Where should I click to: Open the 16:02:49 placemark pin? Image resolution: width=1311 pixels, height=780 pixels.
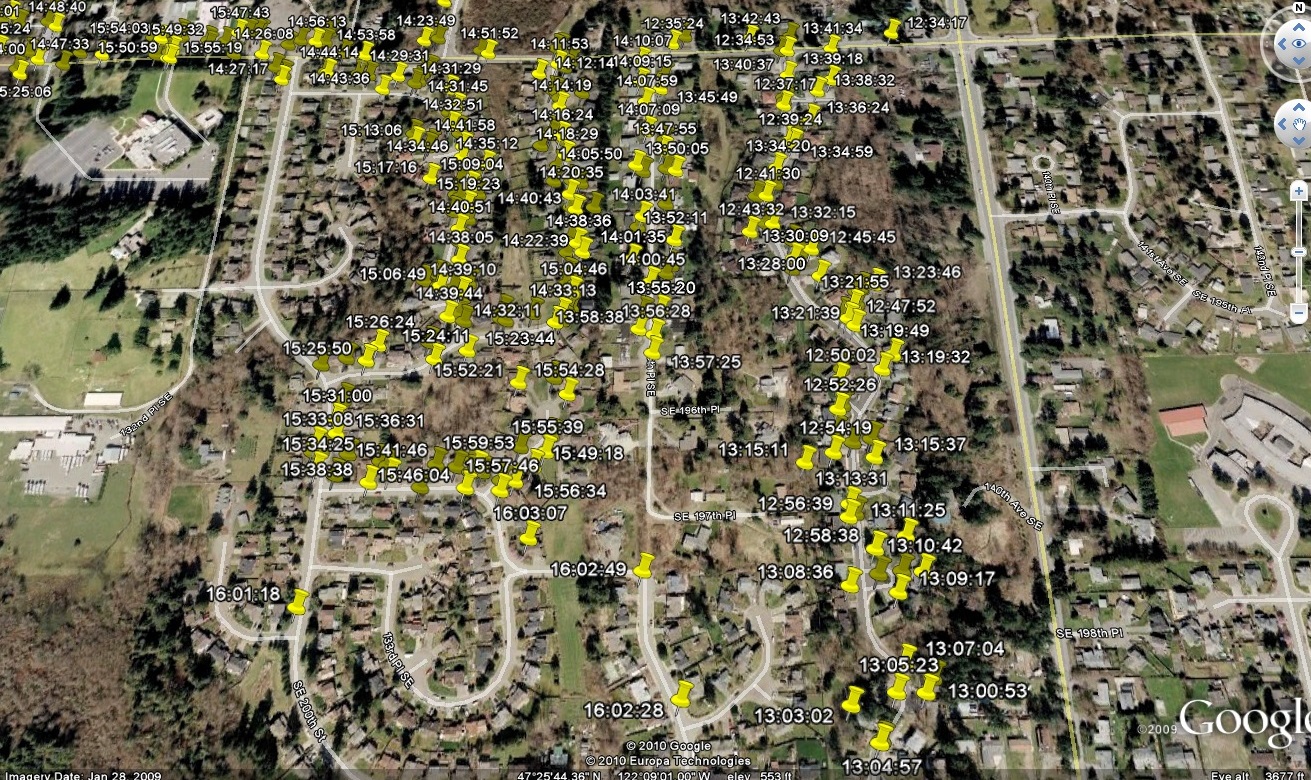point(643,565)
